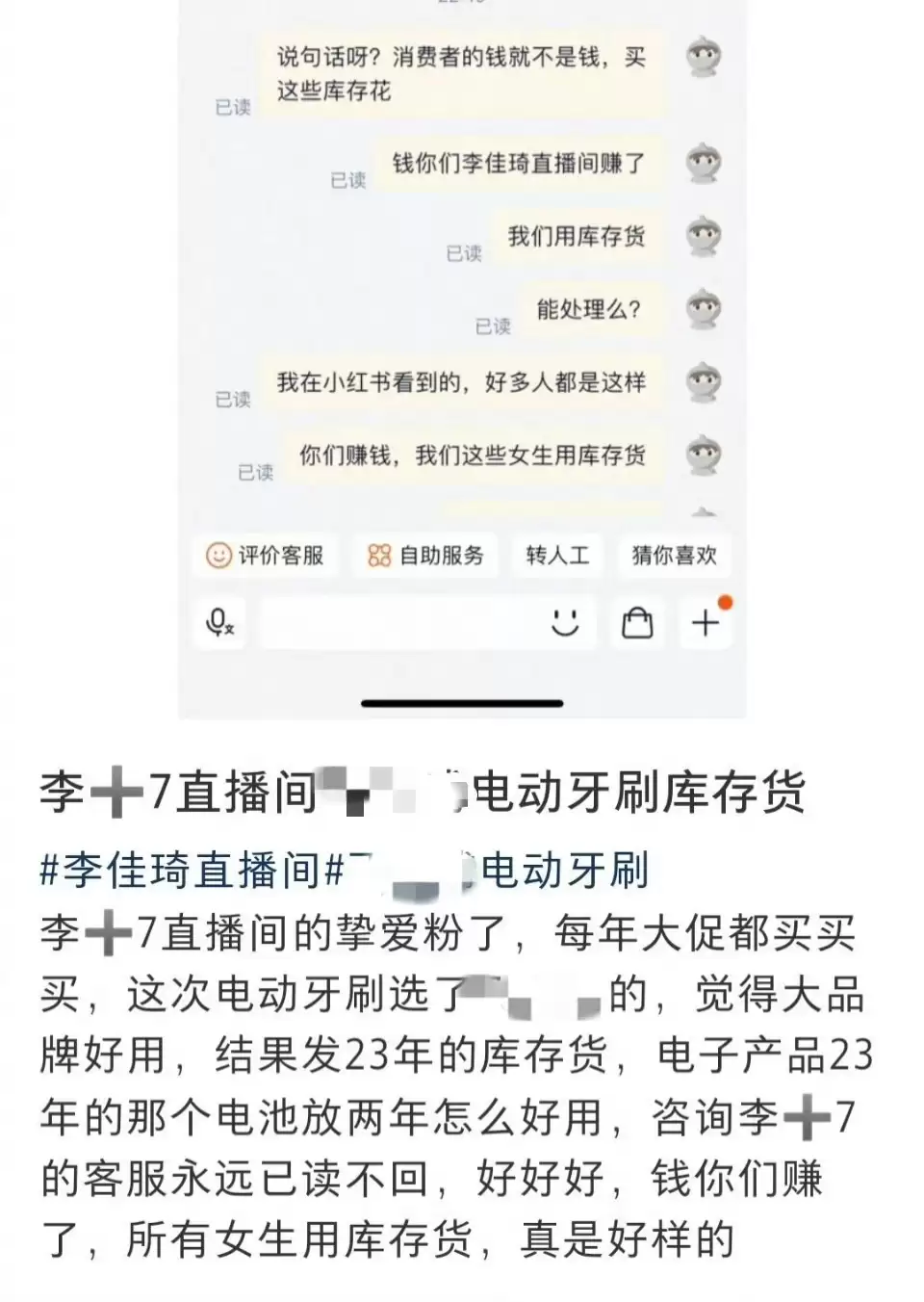Open the #李佳琦直播间# hashtag link
This screenshot has width=924, height=1302.
183,871
